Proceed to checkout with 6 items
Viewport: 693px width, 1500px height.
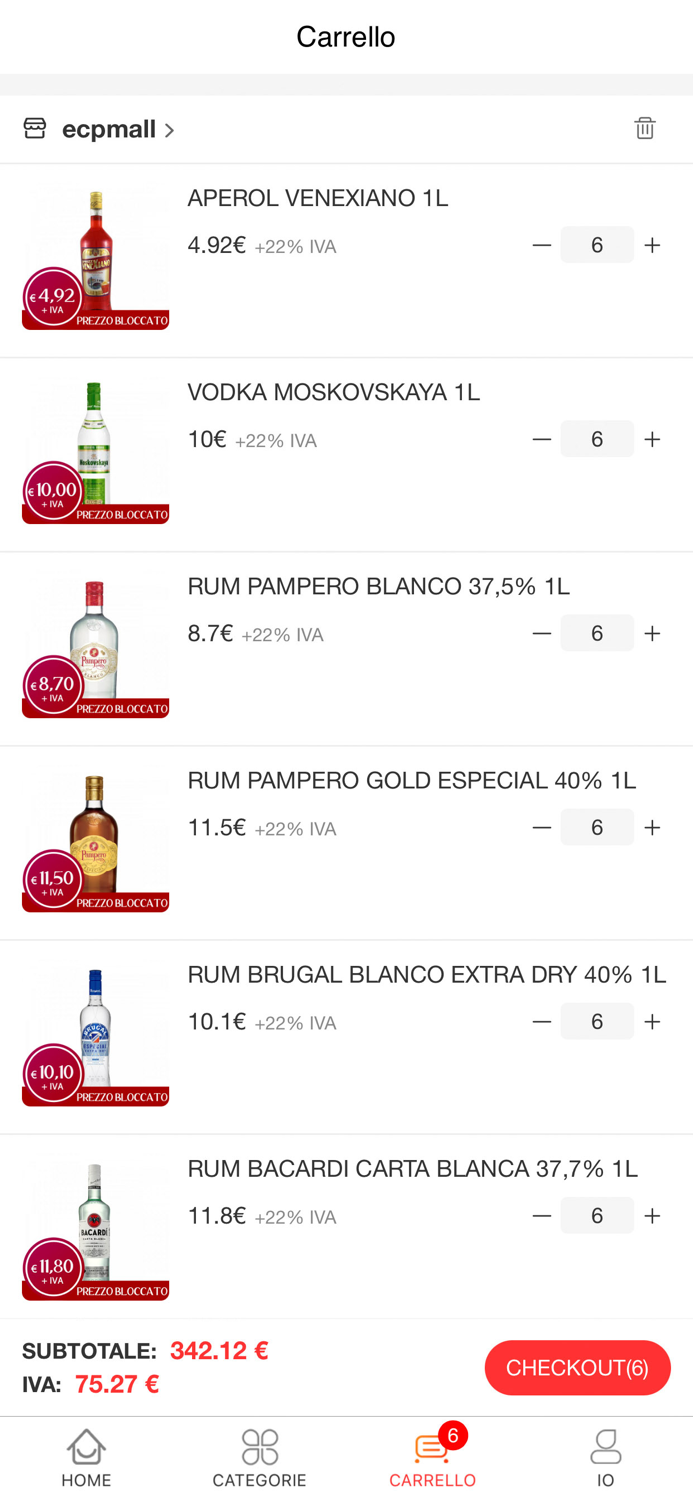coord(577,1367)
